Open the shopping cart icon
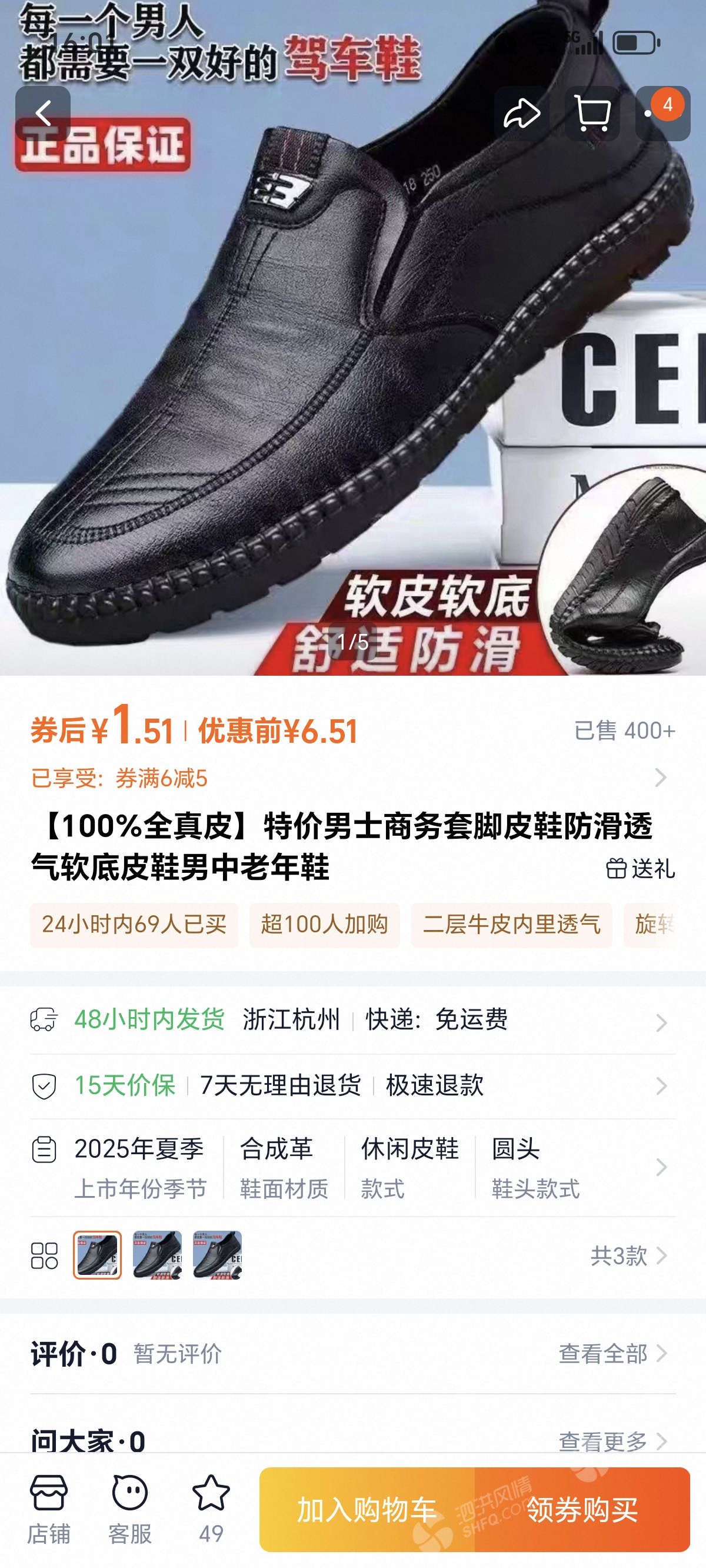 (592, 113)
